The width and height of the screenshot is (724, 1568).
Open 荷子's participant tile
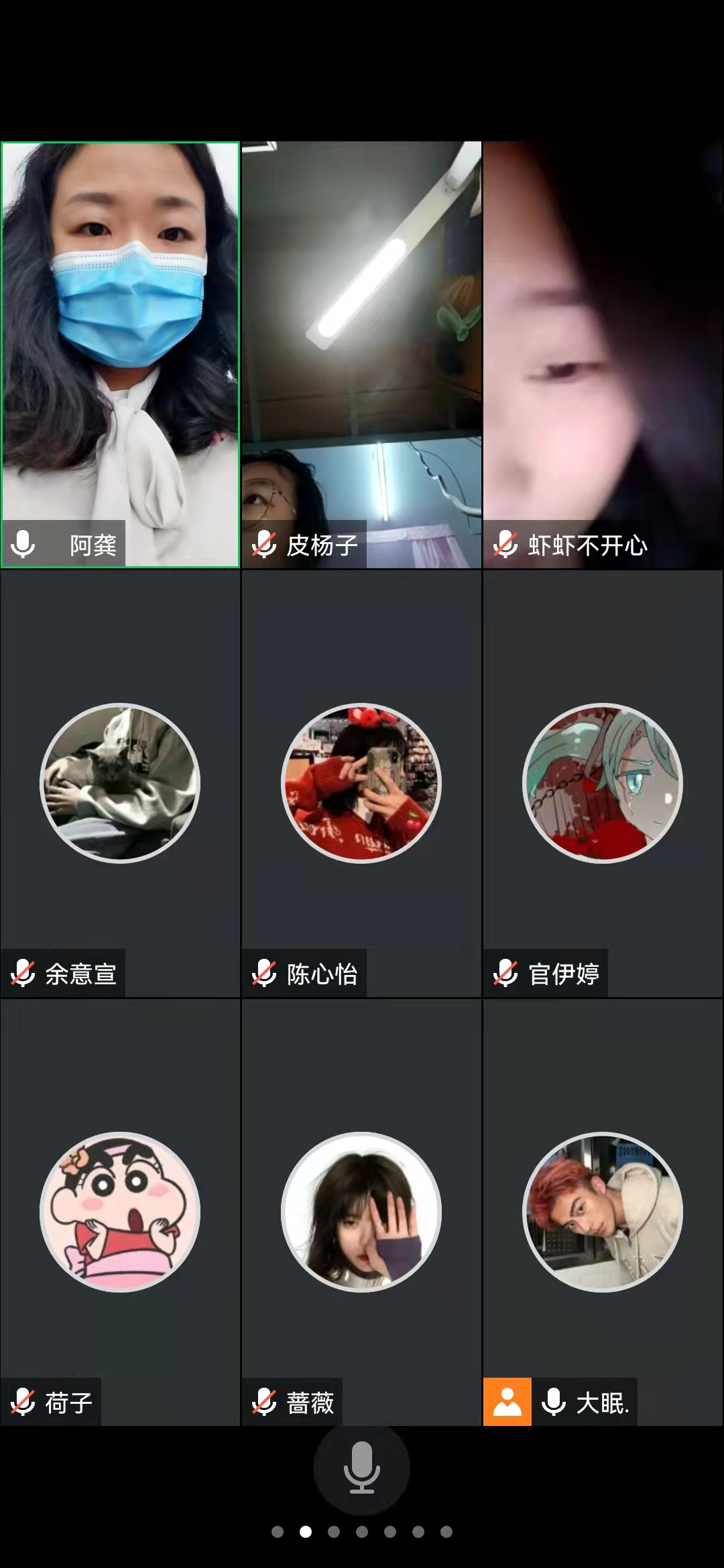click(121, 1212)
